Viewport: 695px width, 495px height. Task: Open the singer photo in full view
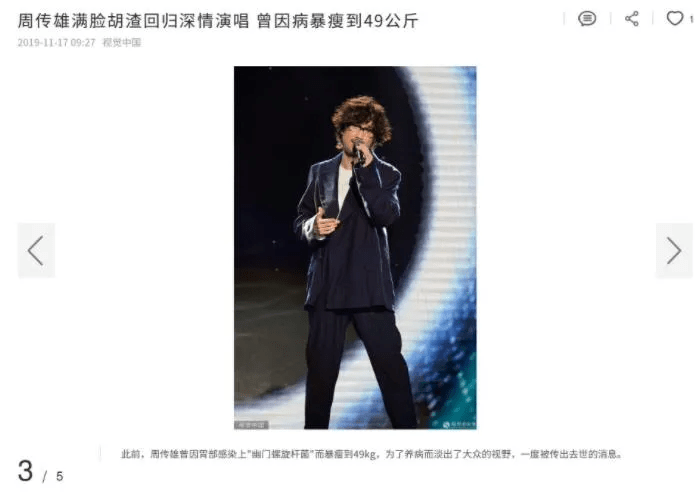(355, 247)
